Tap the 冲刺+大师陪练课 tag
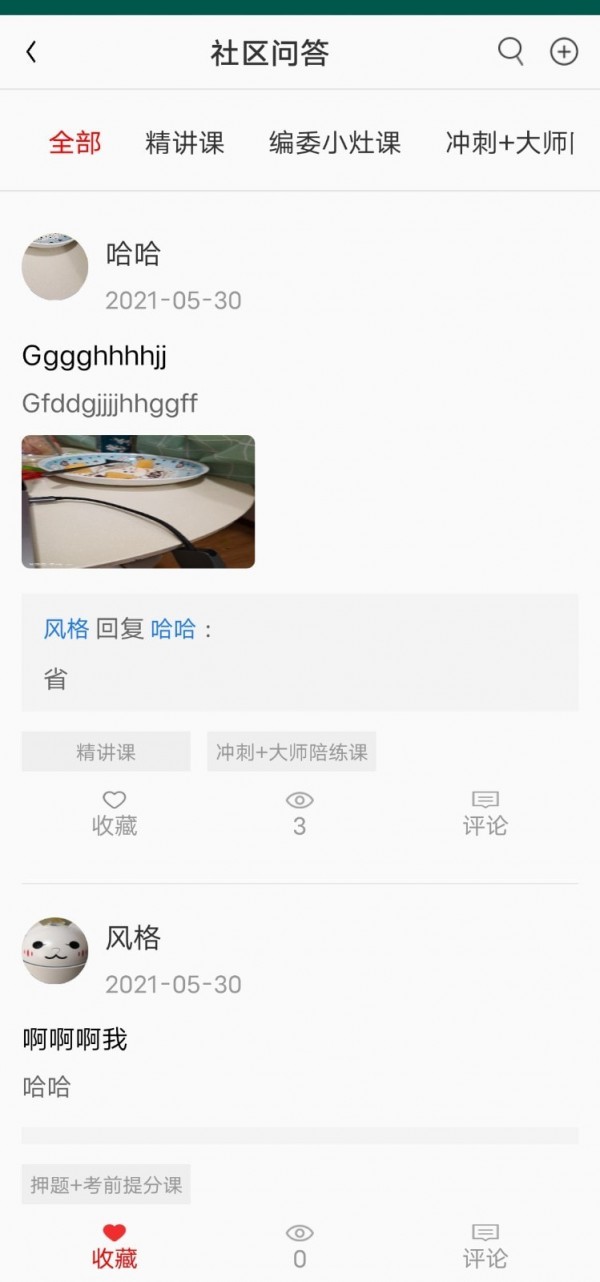 tap(292, 752)
